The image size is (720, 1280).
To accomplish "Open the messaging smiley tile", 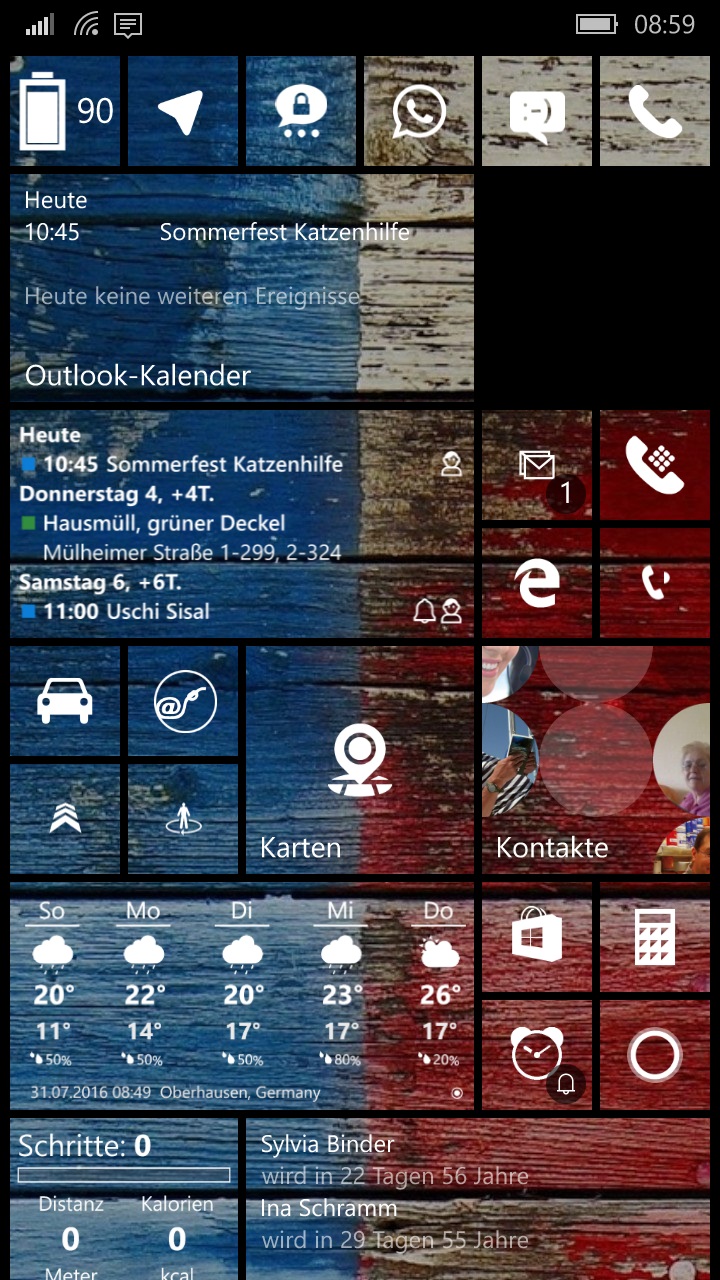I will pyautogui.click(x=537, y=111).
